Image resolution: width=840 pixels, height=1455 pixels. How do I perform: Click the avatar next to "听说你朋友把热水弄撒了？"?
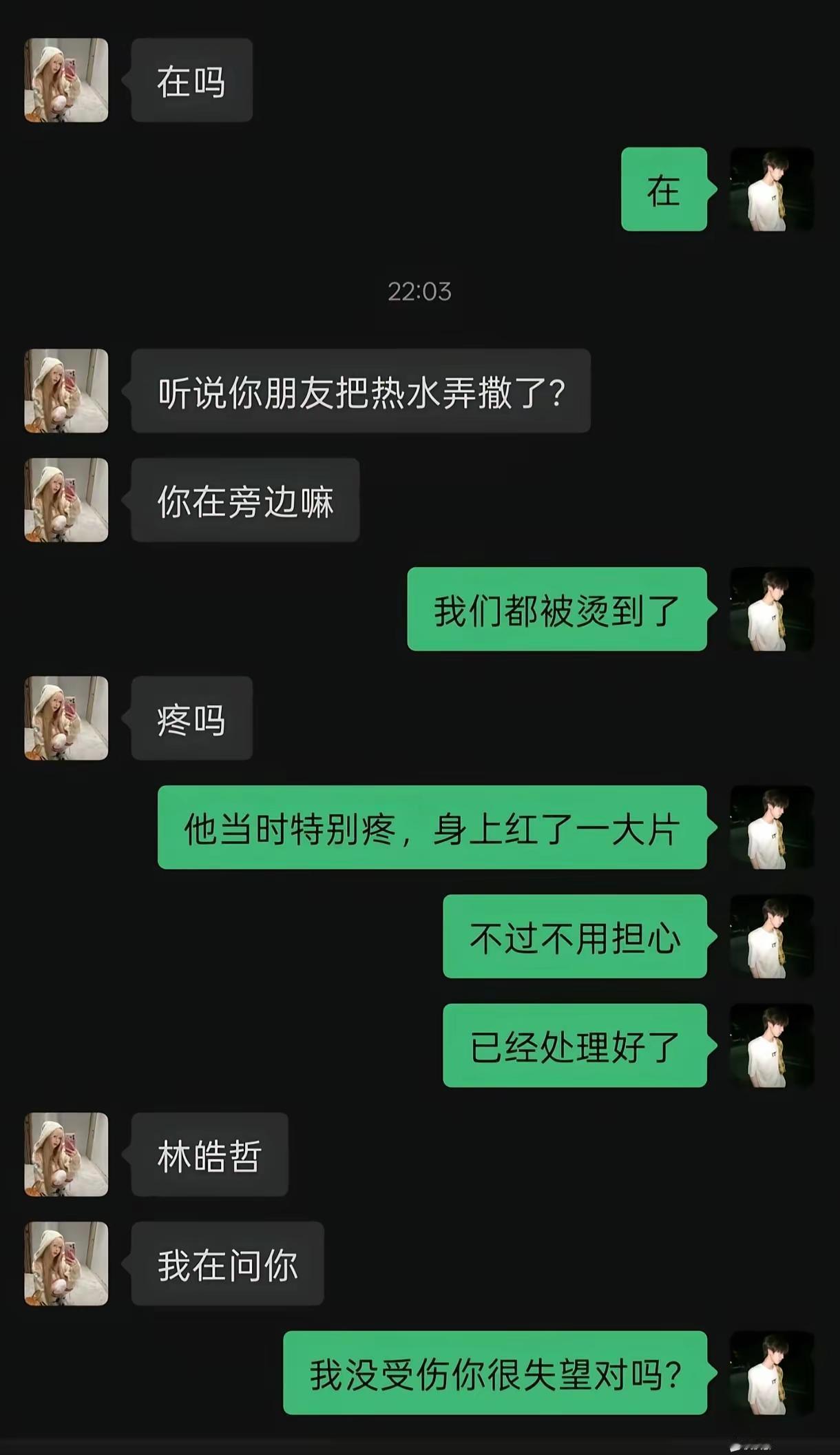tap(65, 389)
